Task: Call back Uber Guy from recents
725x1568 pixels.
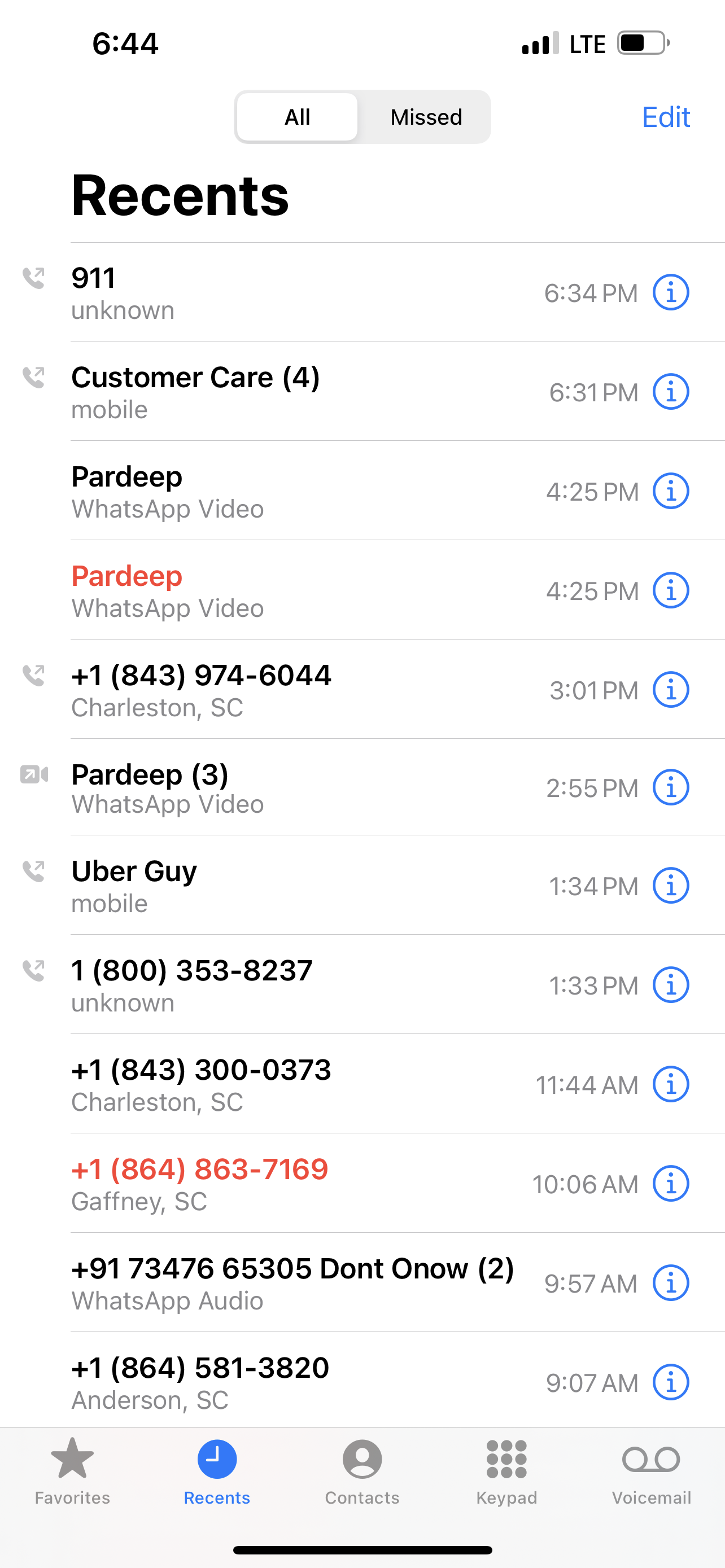Action: [243, 886]
